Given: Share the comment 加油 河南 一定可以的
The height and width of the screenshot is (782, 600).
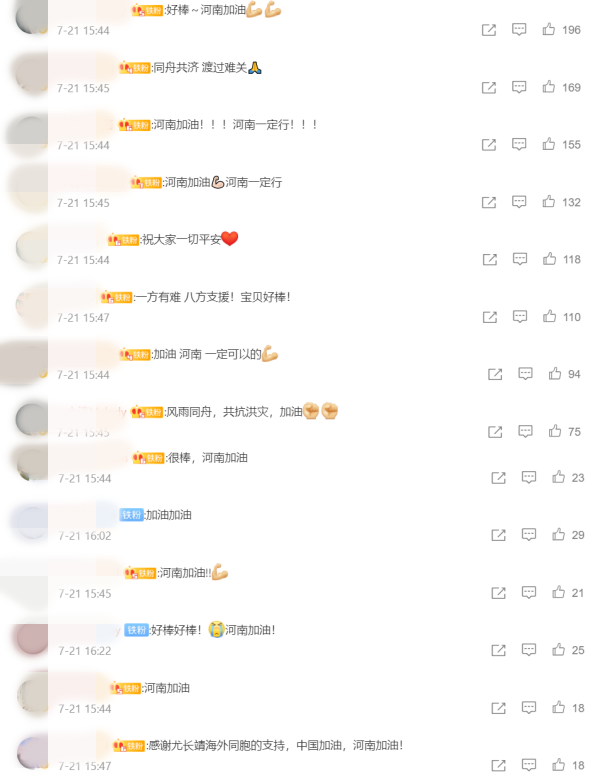Looking at the screenshot, I should (x=495, y=374).
